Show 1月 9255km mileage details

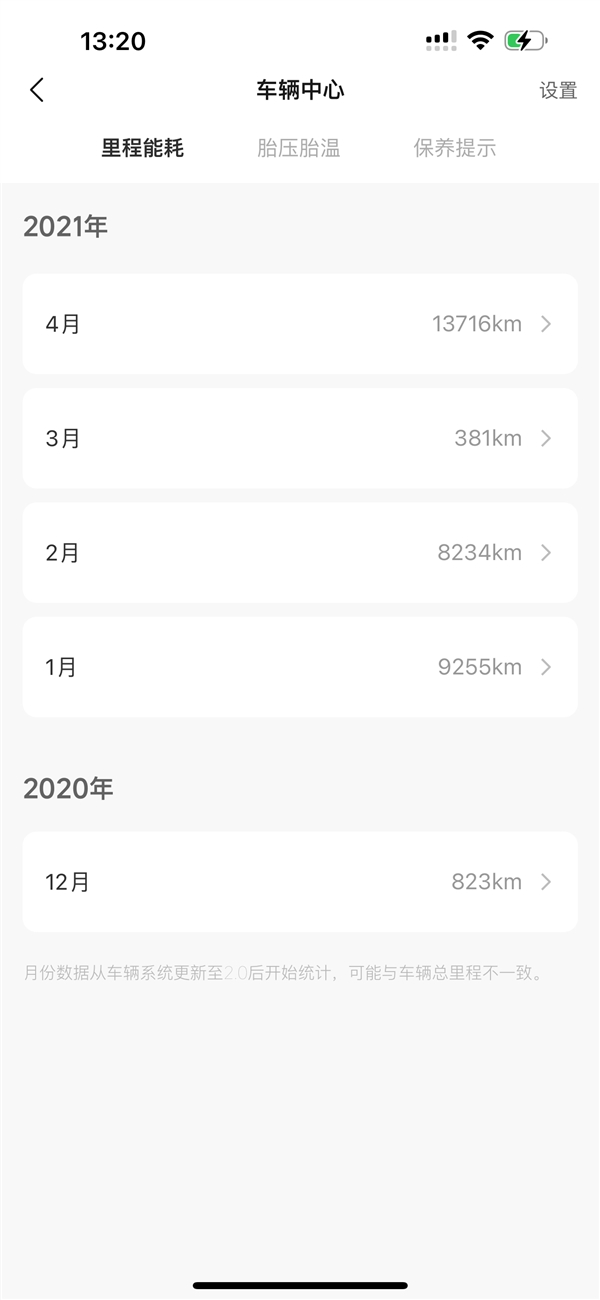coord(300,667)
